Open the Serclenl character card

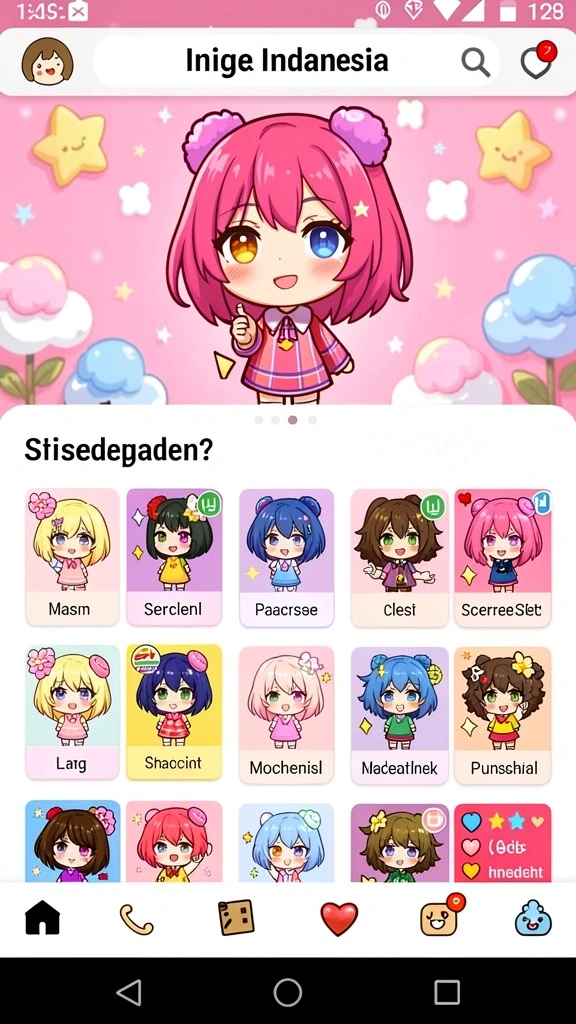(x=174, y=557)
